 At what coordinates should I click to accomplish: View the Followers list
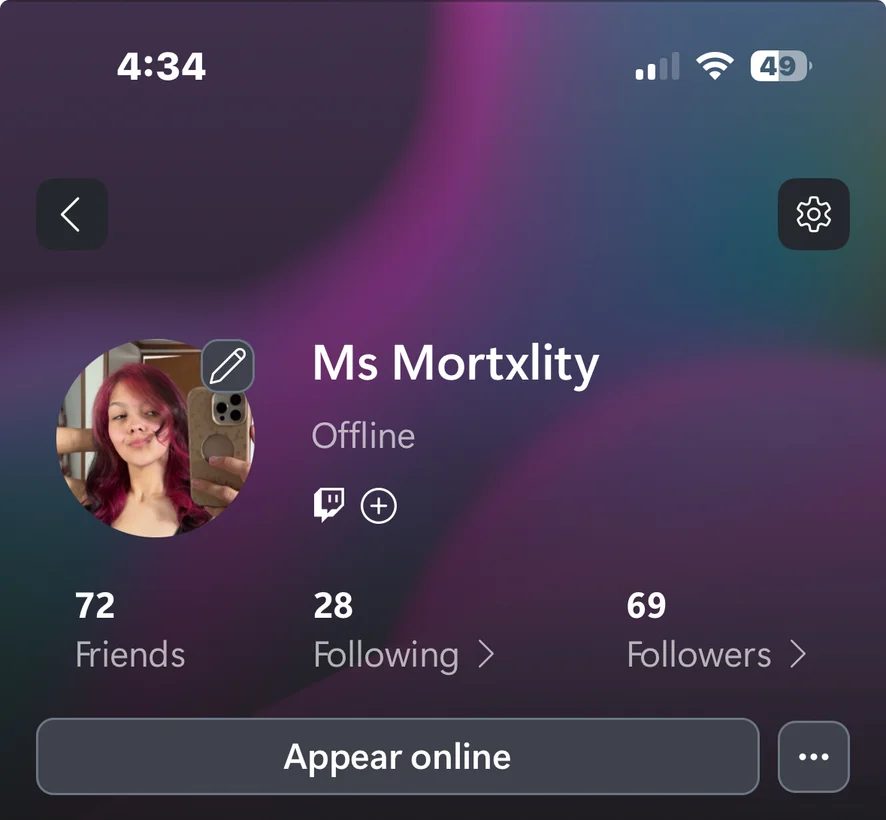pyautogui.click(x=716, y=654)
